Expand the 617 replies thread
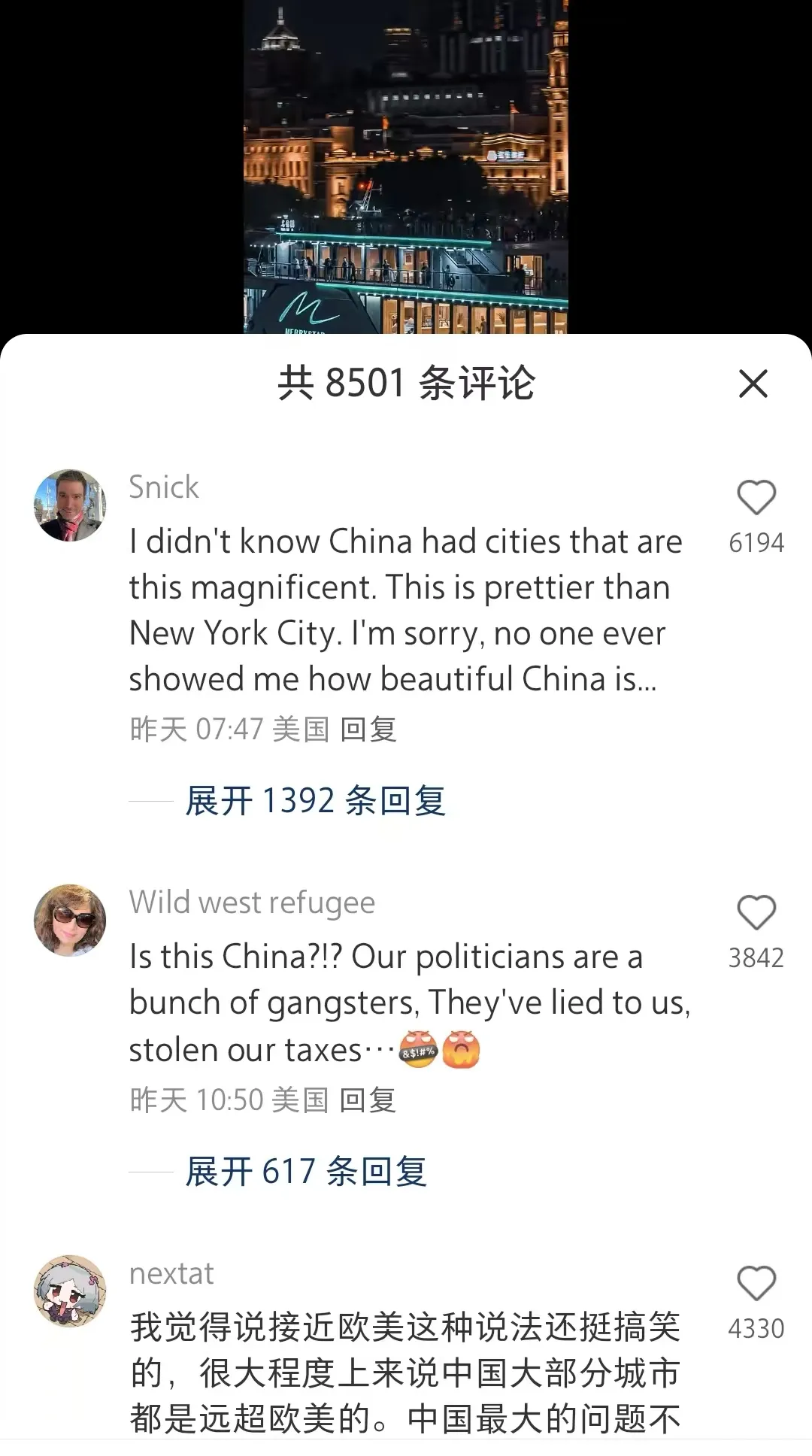Screen dimensions: 812x1456 point(306,1171)
